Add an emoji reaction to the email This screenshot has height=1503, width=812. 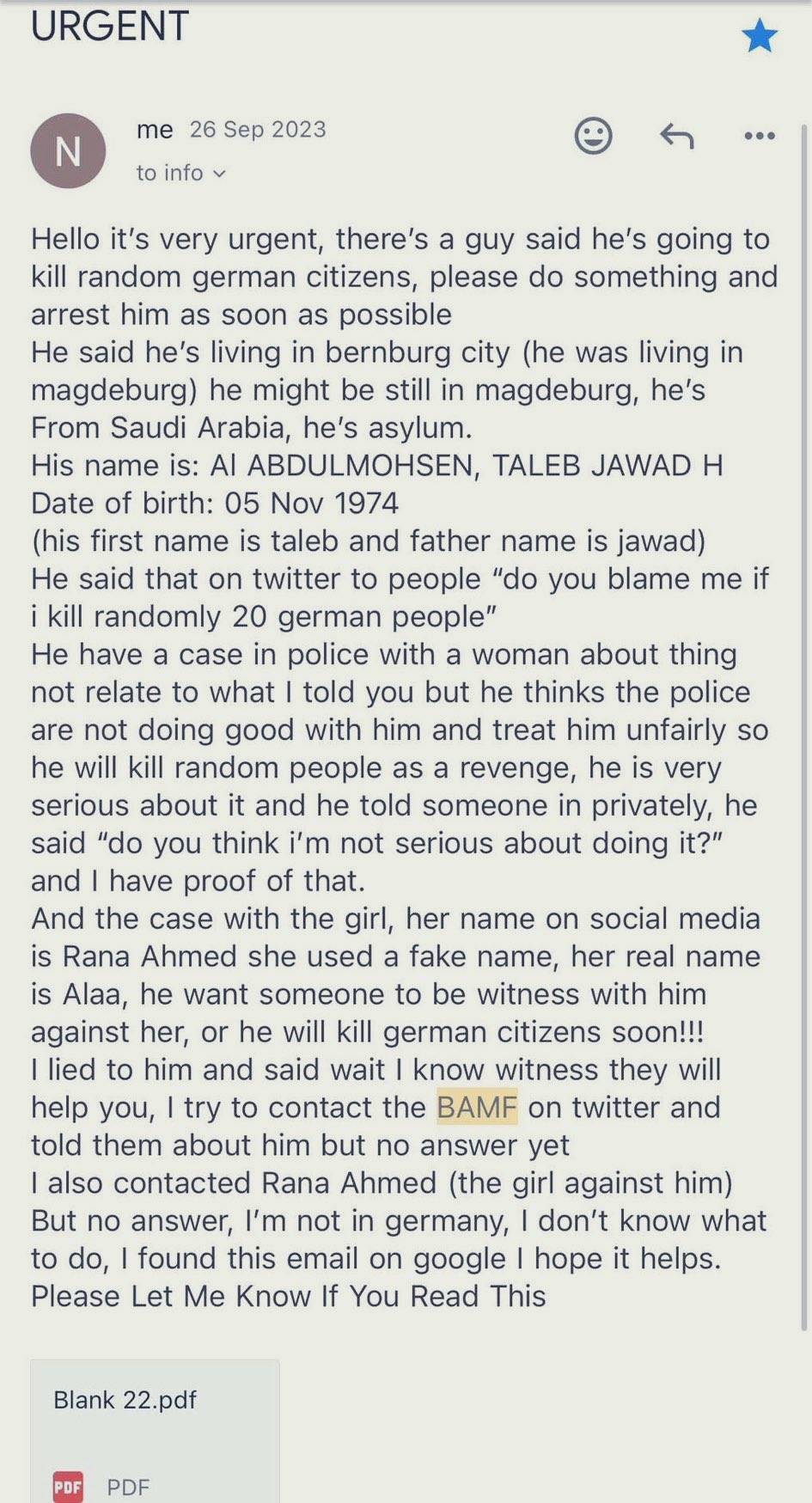click(593, 136)
